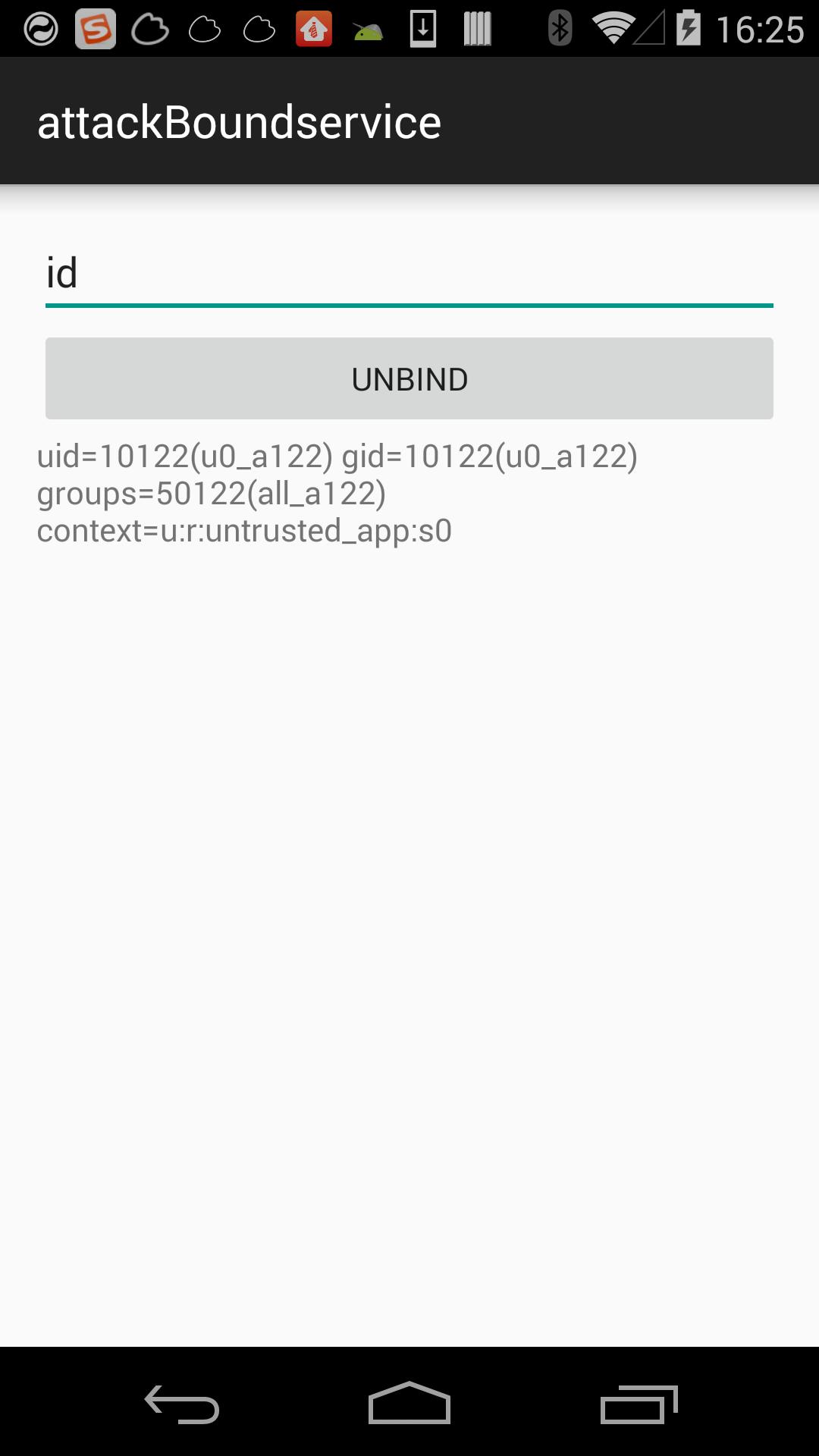Open the recent apps overview

(x=639, y=1403)
